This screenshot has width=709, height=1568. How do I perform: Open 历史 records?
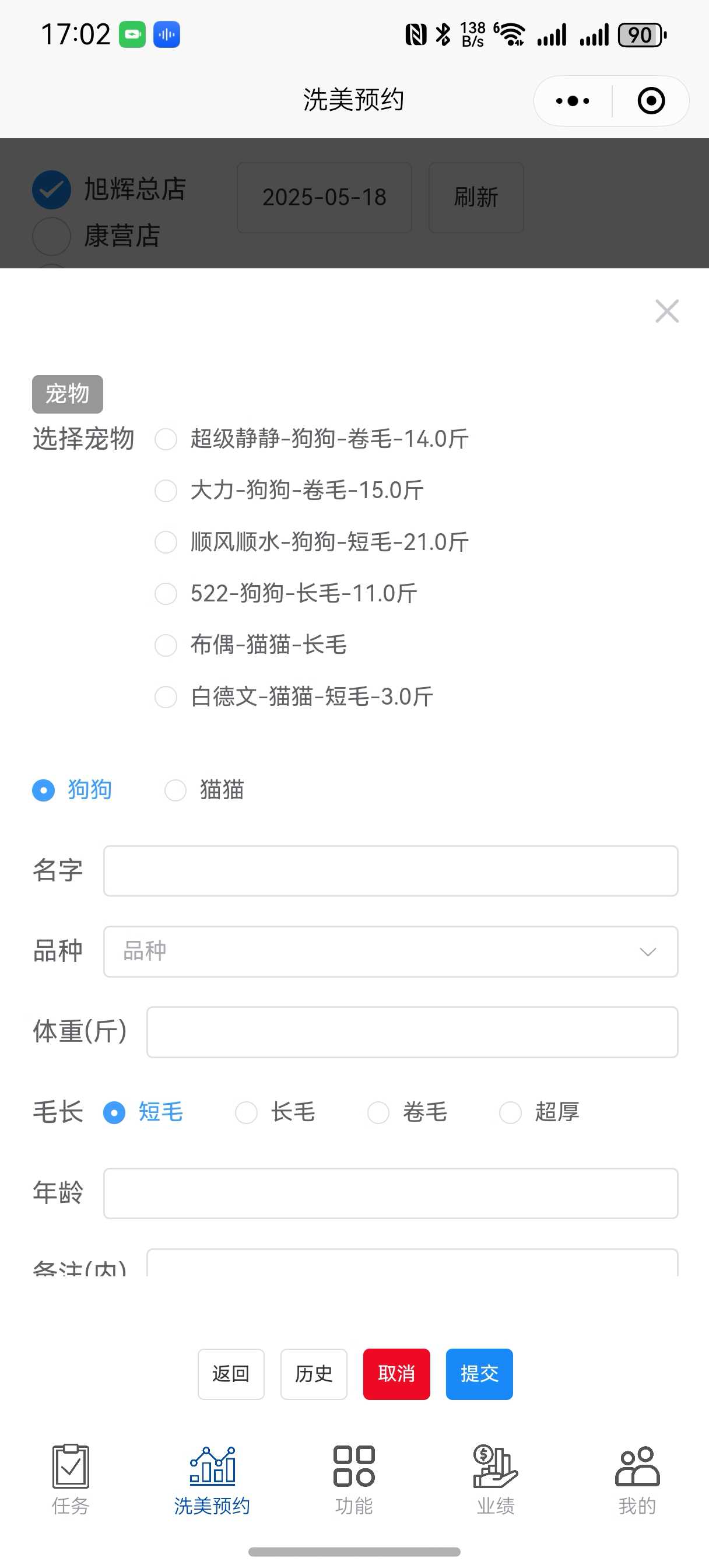(x=314, y=1374)
